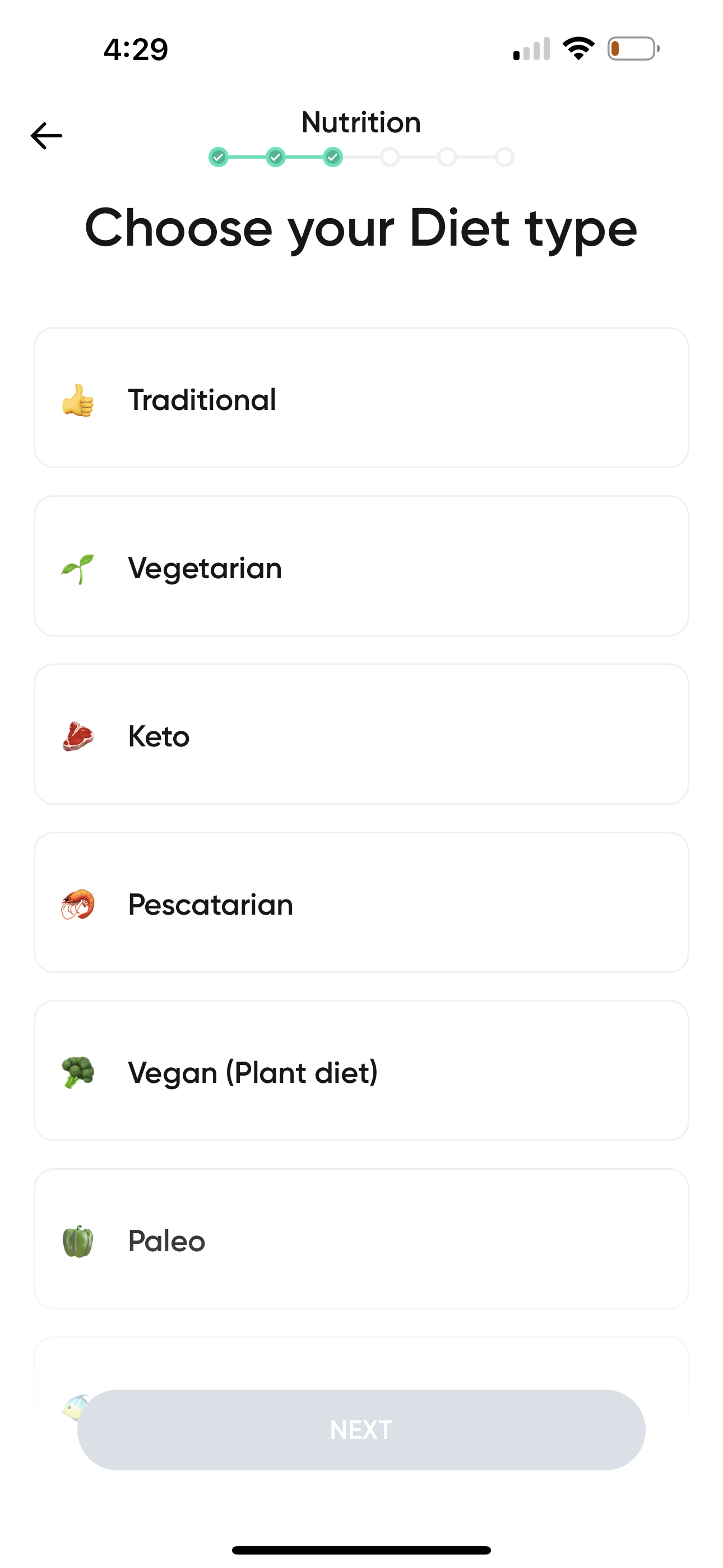Tap the back arrow icon
The height and width of the screenshot is (1568, 723).
click(45, 135)
